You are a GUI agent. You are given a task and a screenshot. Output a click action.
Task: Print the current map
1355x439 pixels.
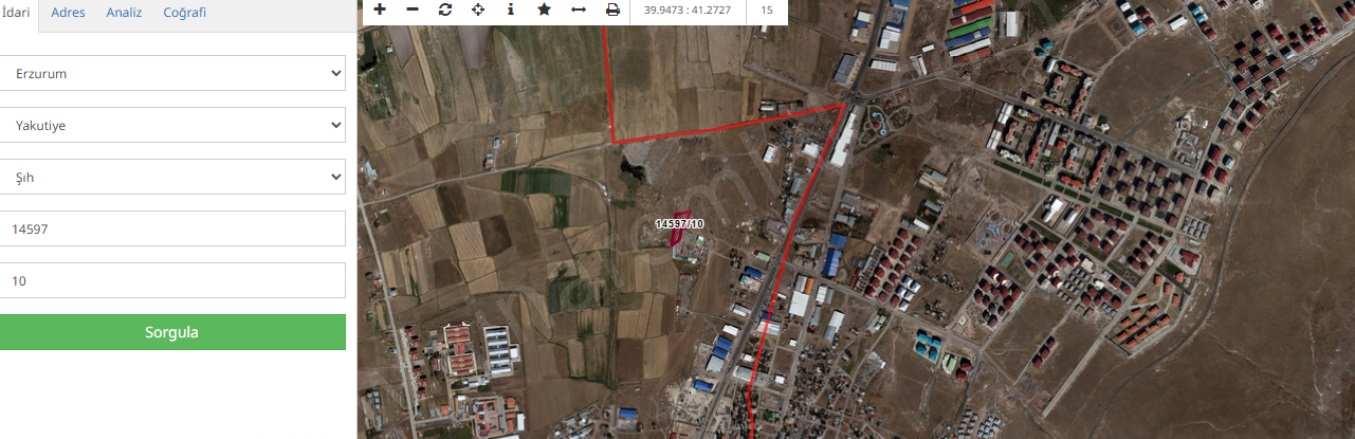(x=613, y=10)
